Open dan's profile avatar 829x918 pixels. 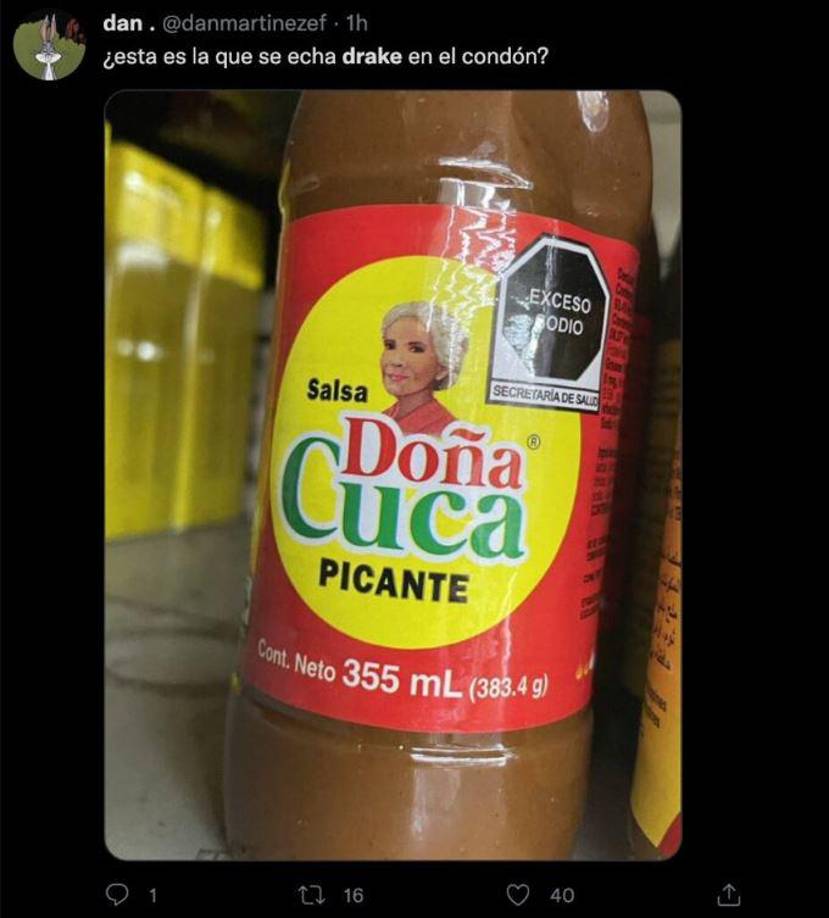[48, 45]
